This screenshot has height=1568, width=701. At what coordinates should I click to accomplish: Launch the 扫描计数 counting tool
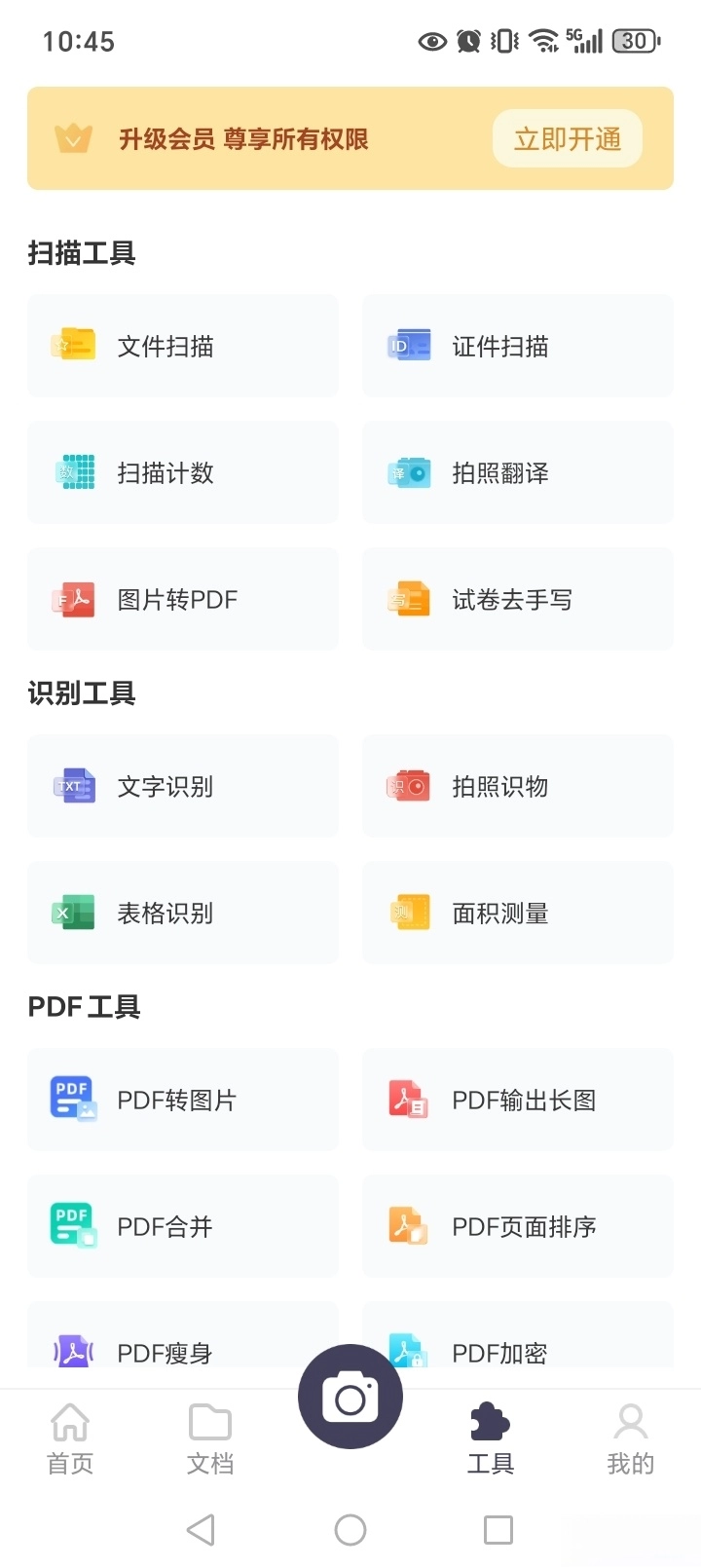(x=183, y=472)
